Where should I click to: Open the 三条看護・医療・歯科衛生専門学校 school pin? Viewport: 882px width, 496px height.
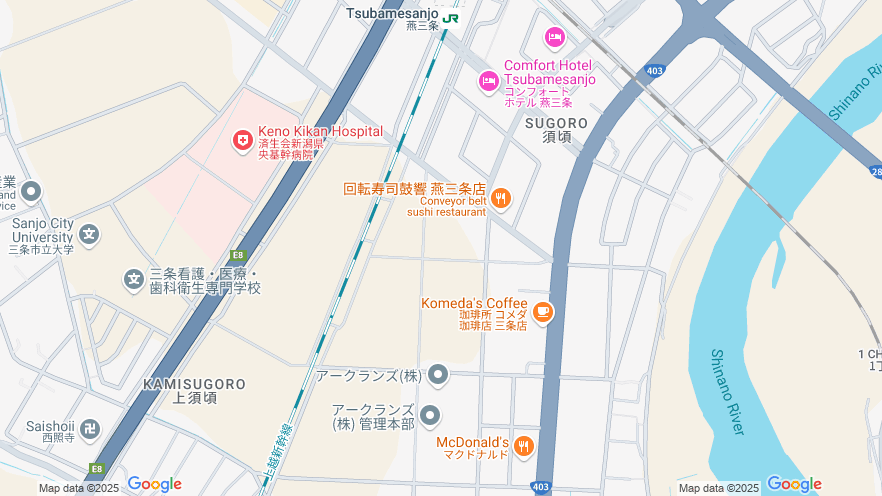[134, 279]
